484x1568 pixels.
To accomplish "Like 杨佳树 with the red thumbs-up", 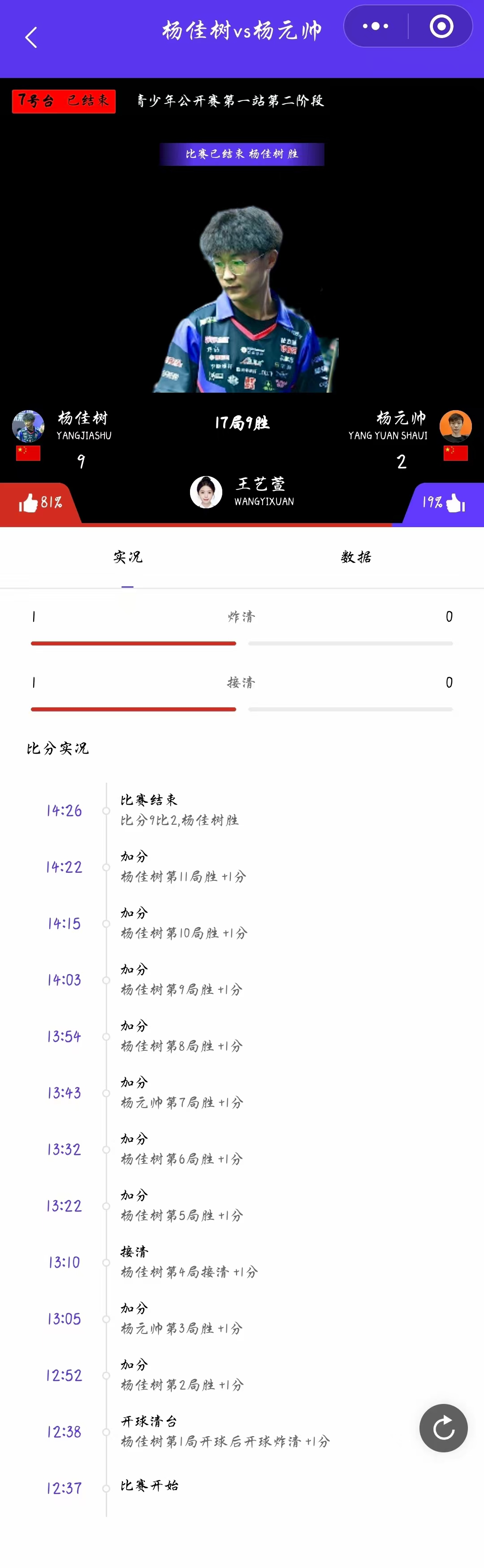I will coord(29,503).
